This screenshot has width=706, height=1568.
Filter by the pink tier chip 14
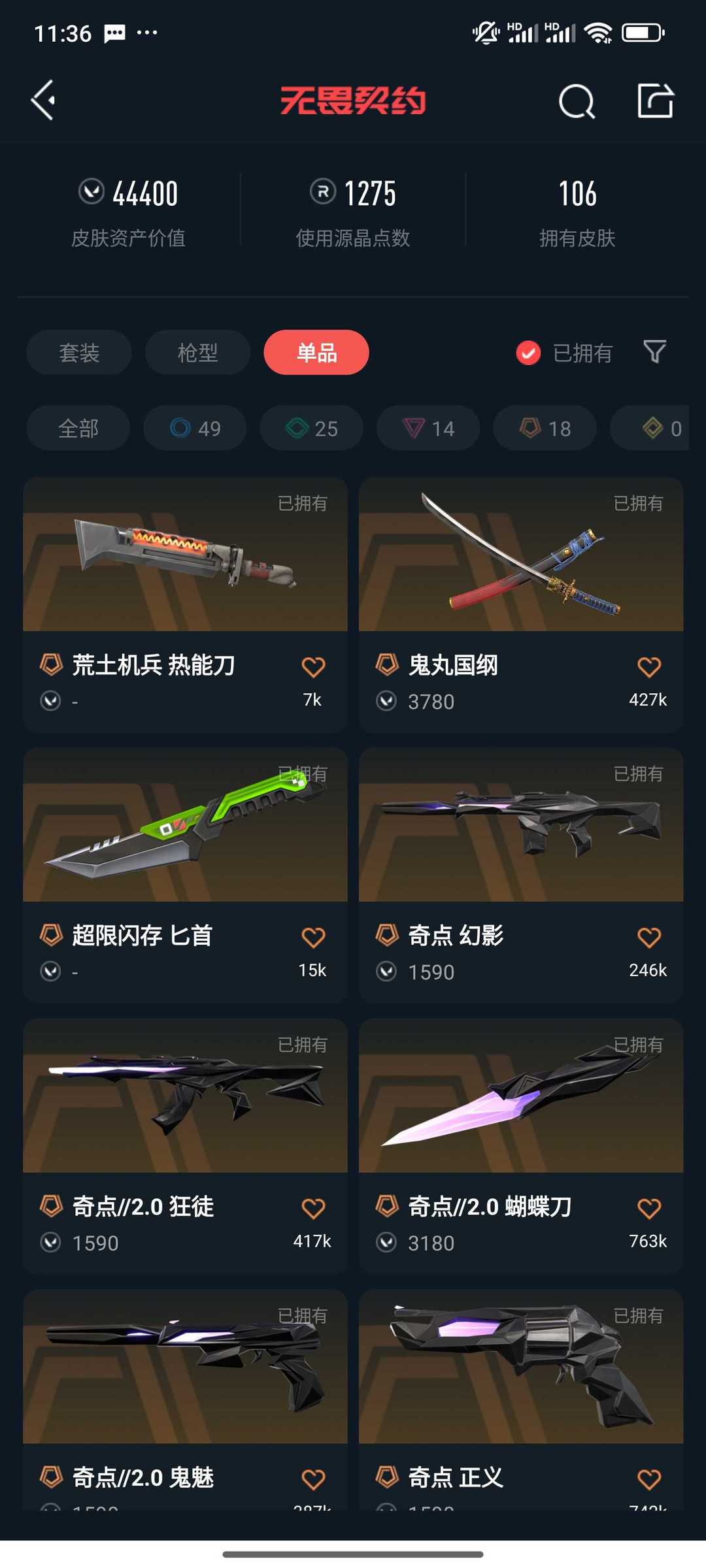pyautogui.click(x=428, y=428)
